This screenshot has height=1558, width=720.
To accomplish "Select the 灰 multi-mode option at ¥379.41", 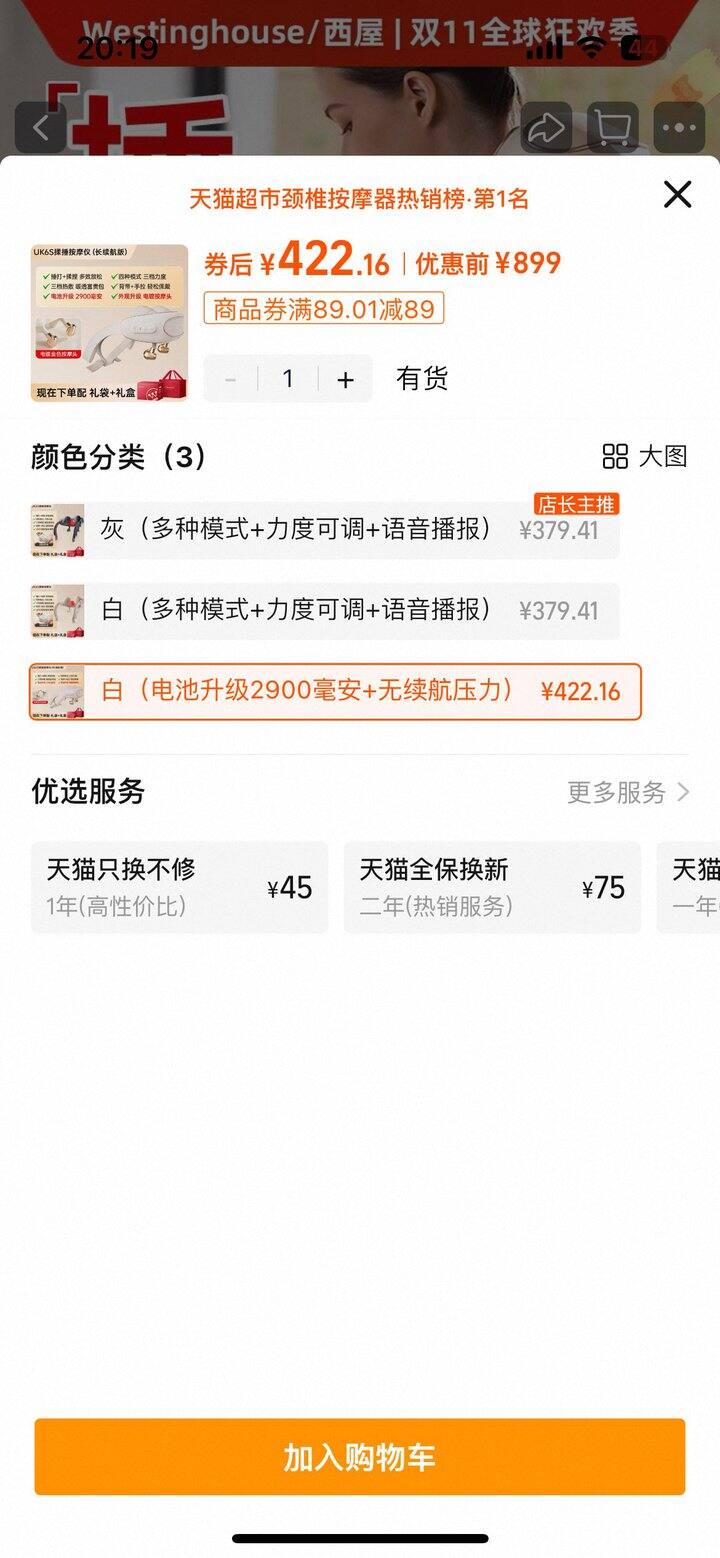I will [325, 530].
